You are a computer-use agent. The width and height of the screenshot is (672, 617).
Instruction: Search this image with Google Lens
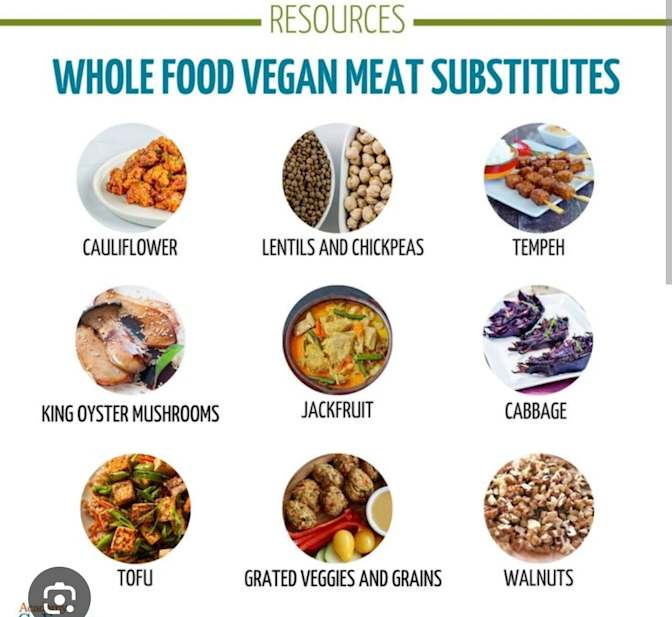point(57,597)
